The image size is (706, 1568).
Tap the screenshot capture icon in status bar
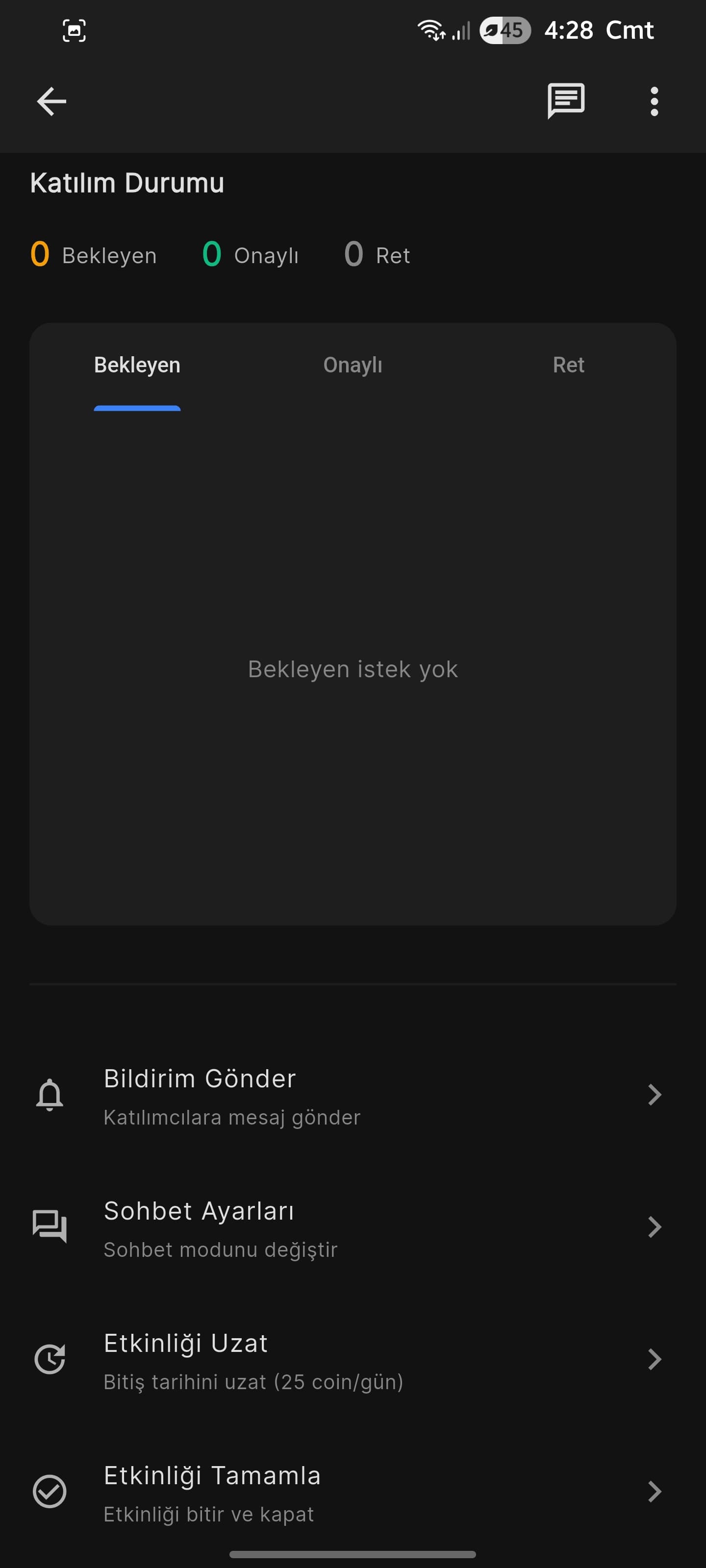74,30
